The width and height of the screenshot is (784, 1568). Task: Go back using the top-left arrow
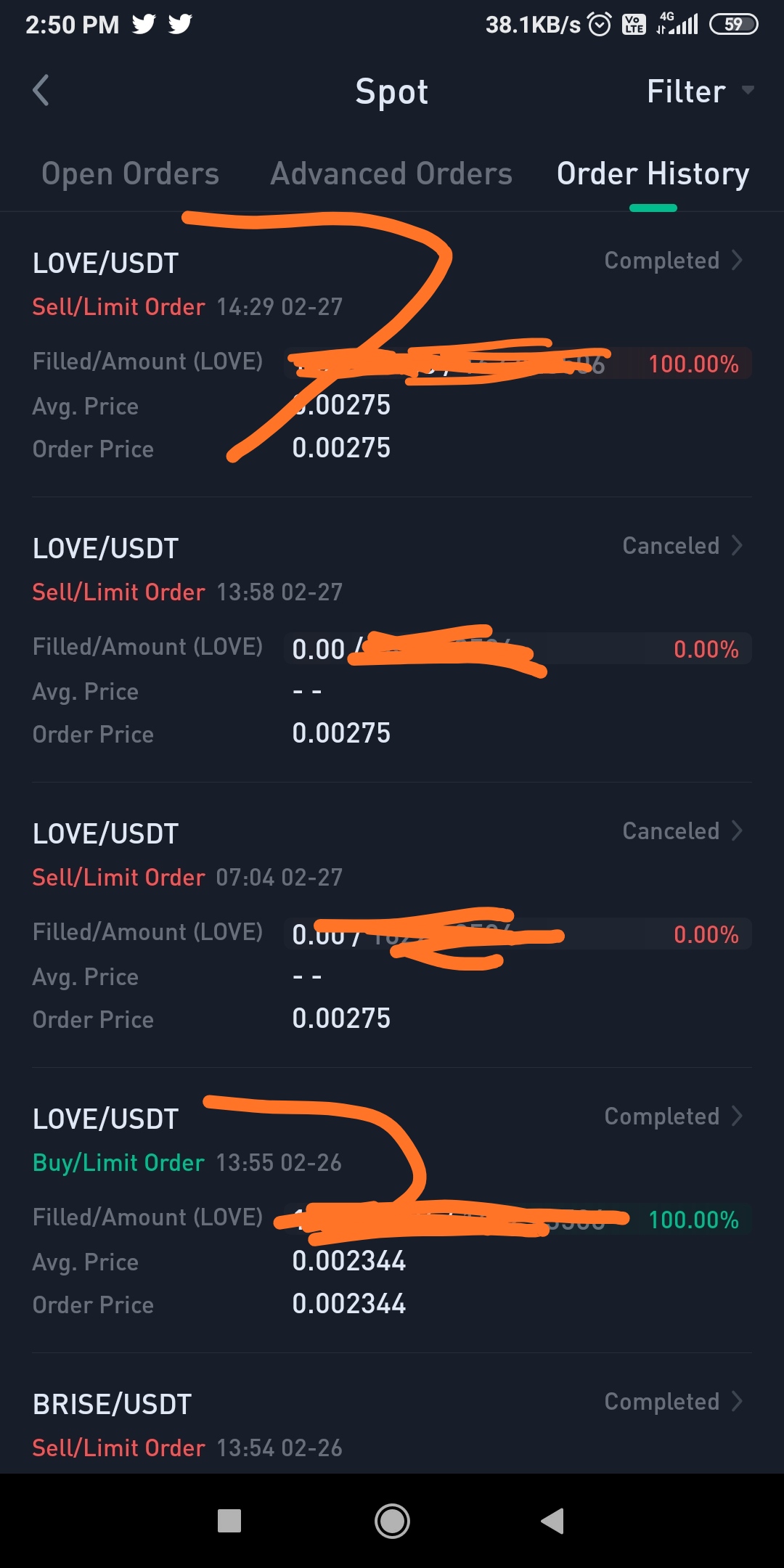(41, 91)
